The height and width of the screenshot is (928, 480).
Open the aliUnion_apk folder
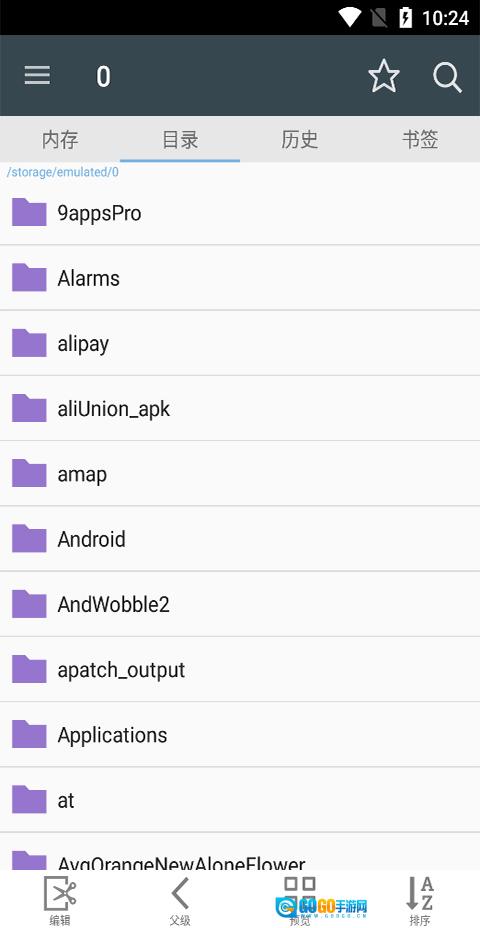coord(240,408)
